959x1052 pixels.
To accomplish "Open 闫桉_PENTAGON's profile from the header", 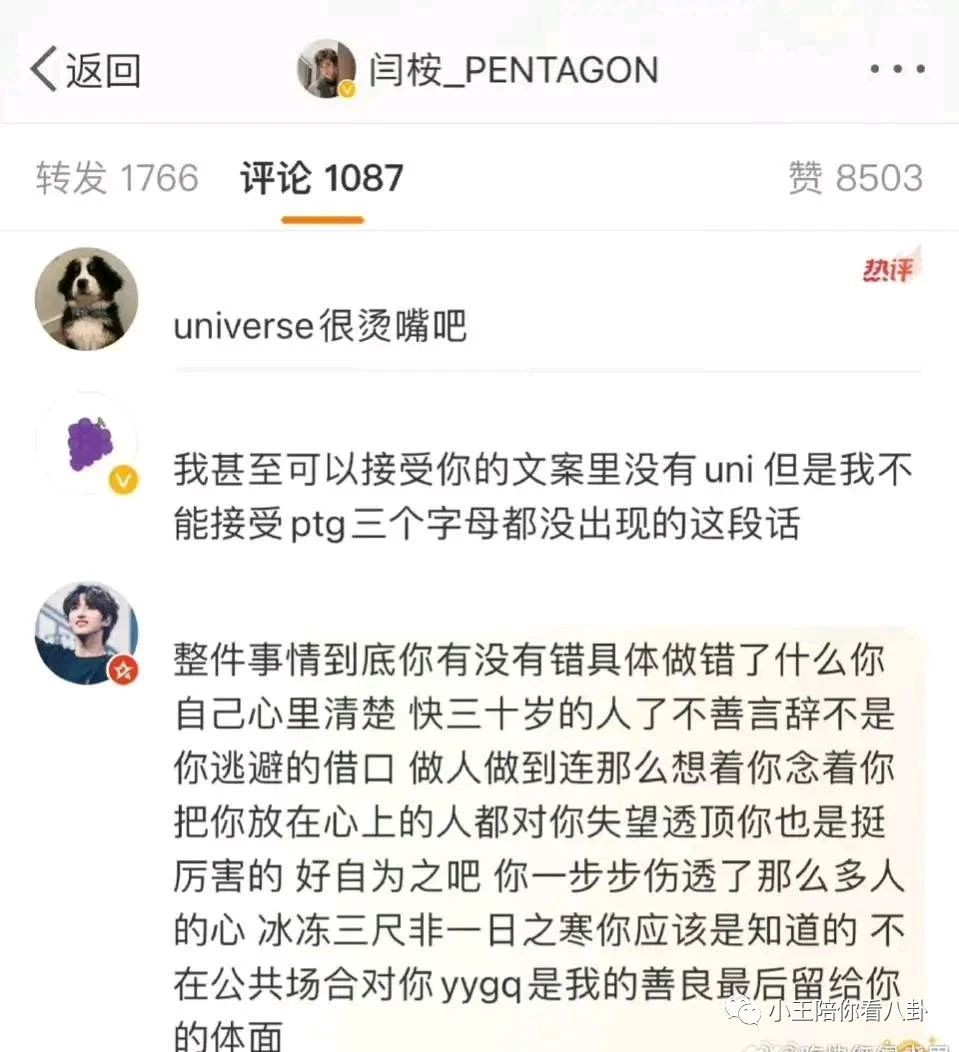I will click(x=478, y=70).
